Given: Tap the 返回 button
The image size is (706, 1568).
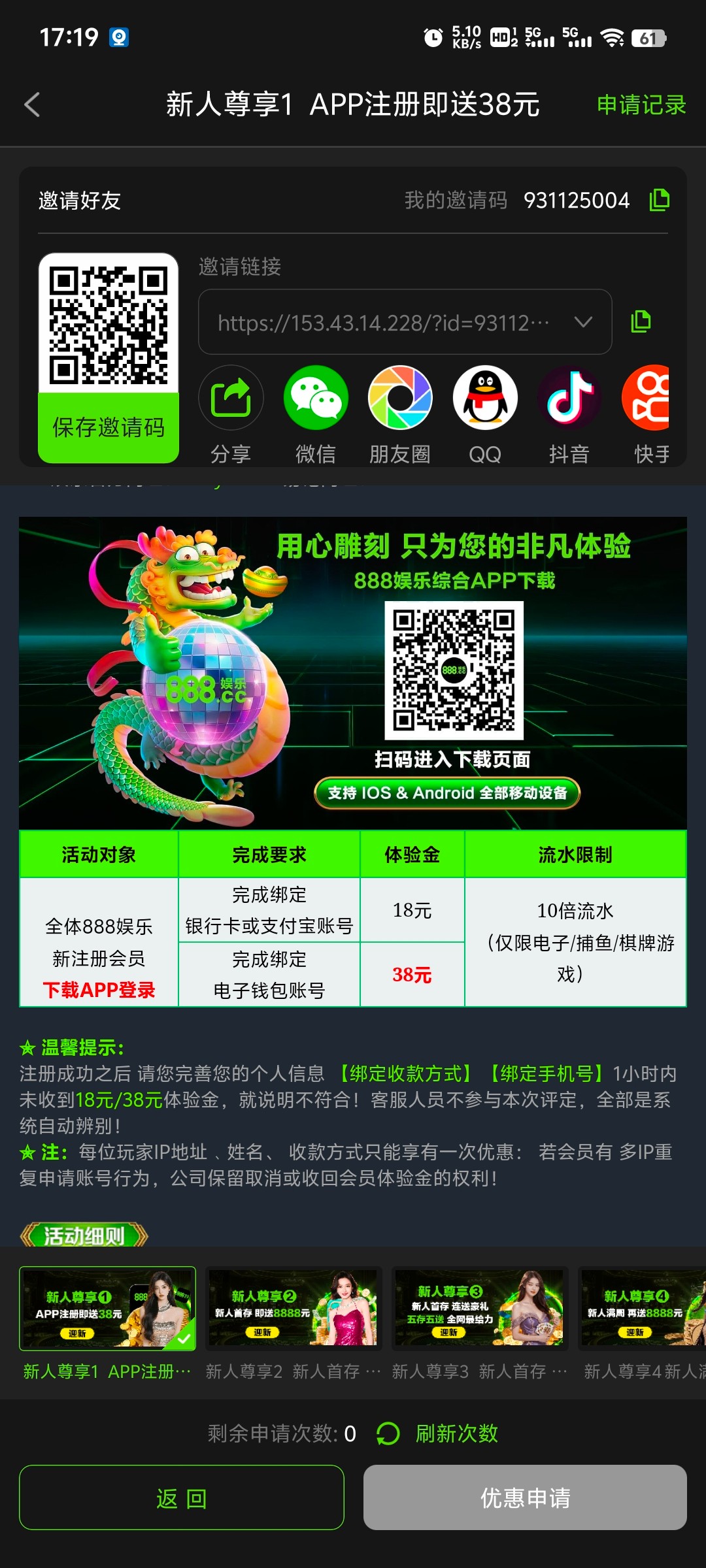Looking at the screenshot, I should click(x=182, y=1497).
